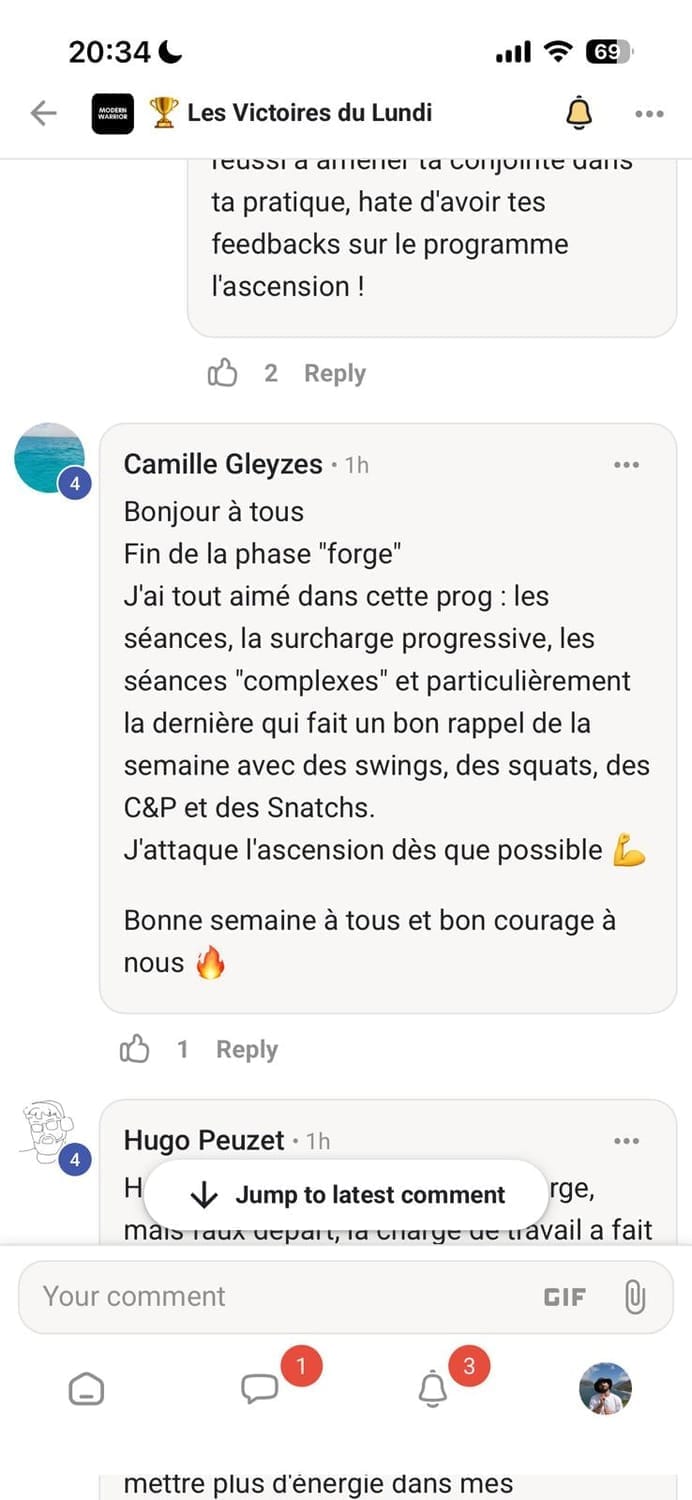Open the Modern Warrior community logo
This screenshot has width=692, height=1500.
click(112, 113)
